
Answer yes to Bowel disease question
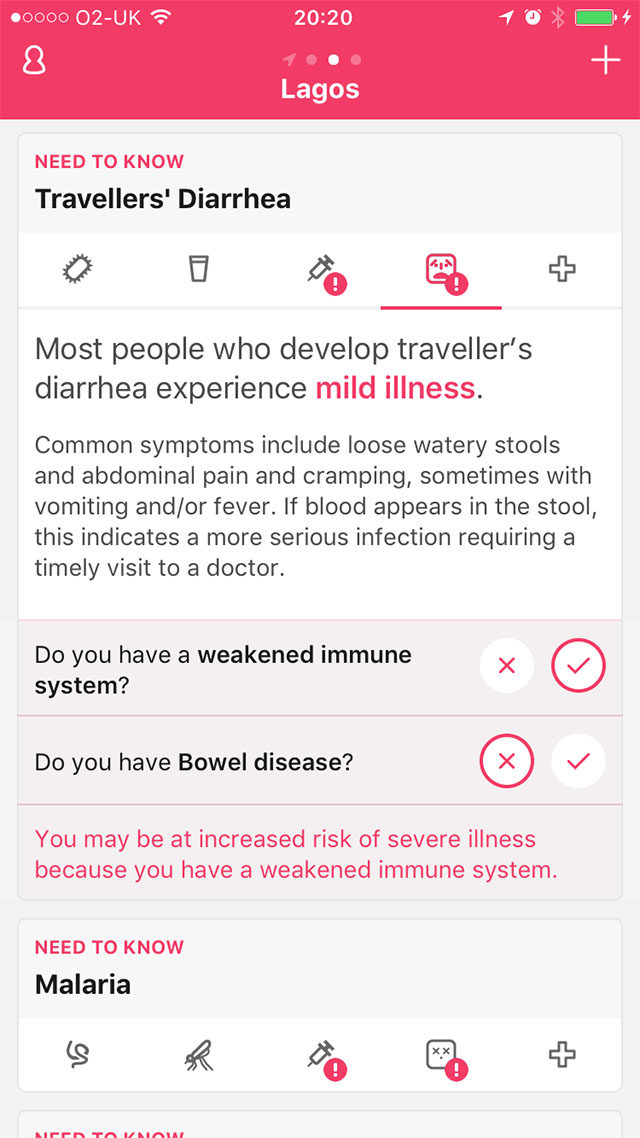coord(578,761)
